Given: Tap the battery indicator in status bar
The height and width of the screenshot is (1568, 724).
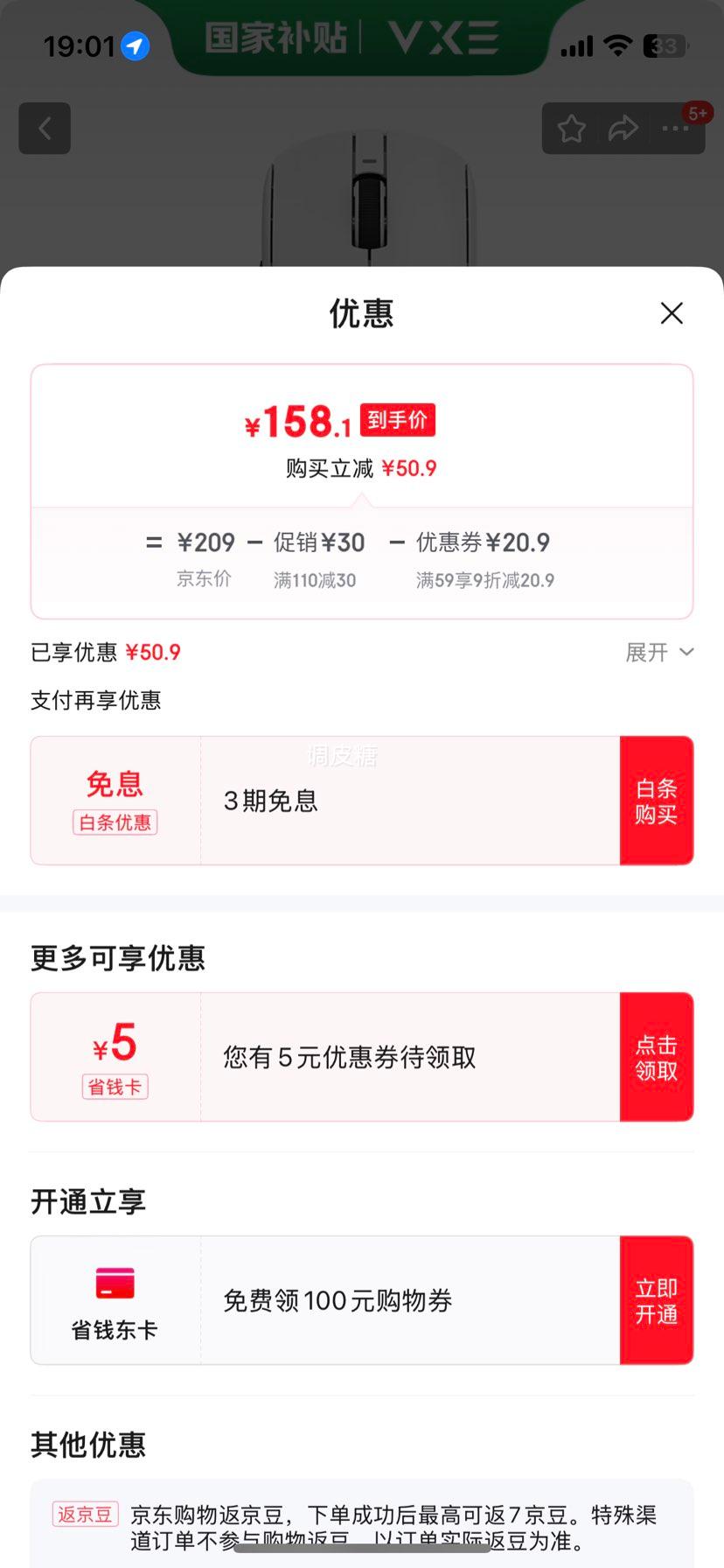Looking at the screenshot, I should click(663, 45).
